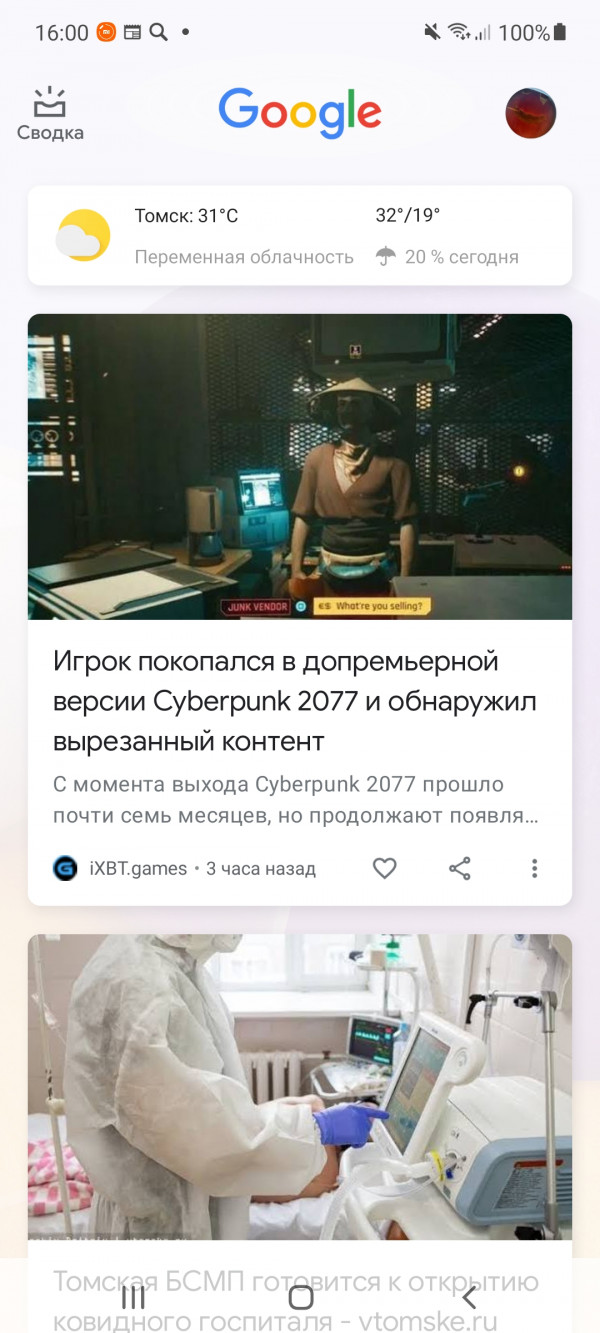The width and height of the screenshot is (600, 1333).
Task: Share the iXBT.games article
Action: 460,868
